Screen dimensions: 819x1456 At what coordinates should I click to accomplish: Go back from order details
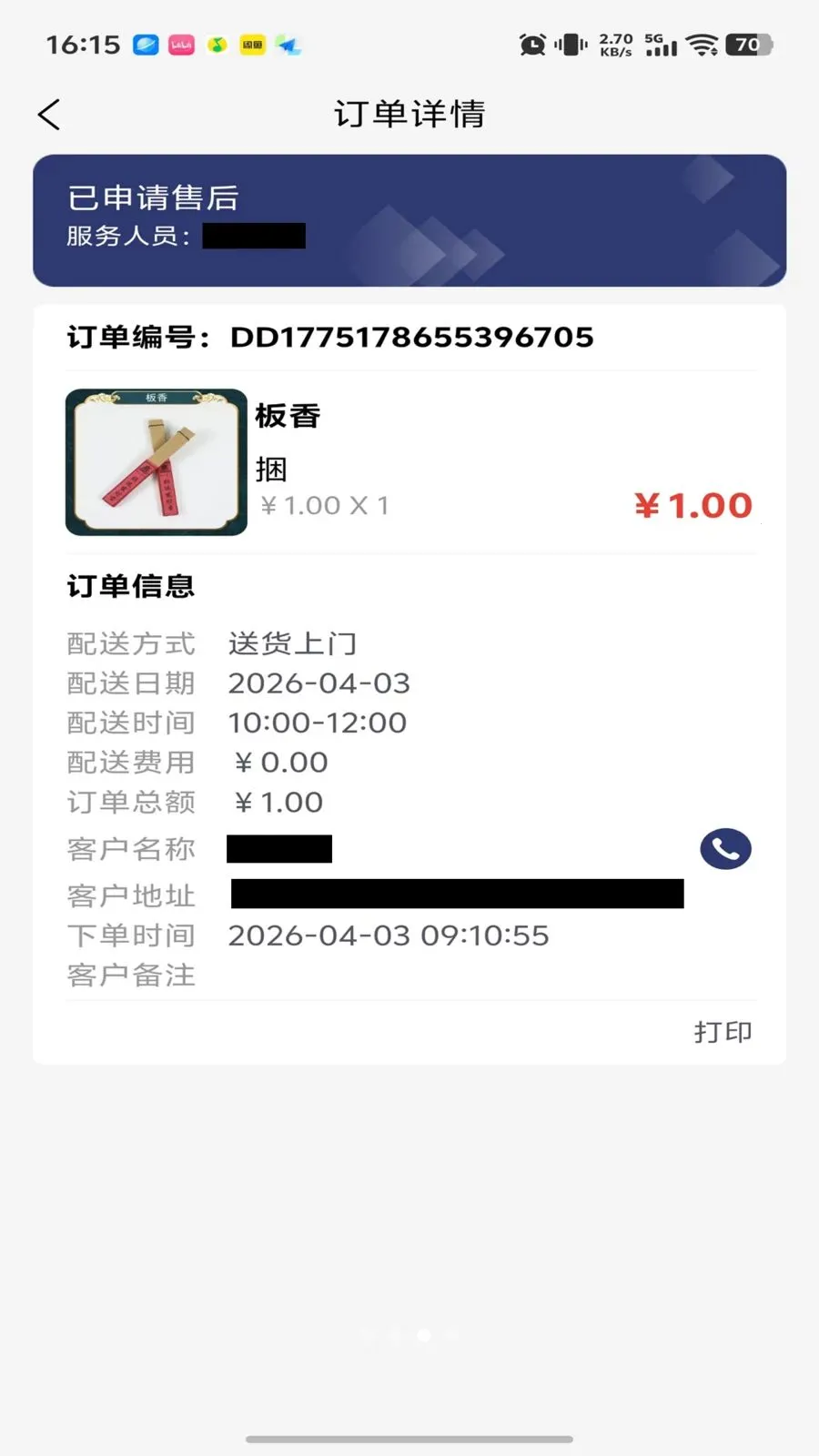49,115
